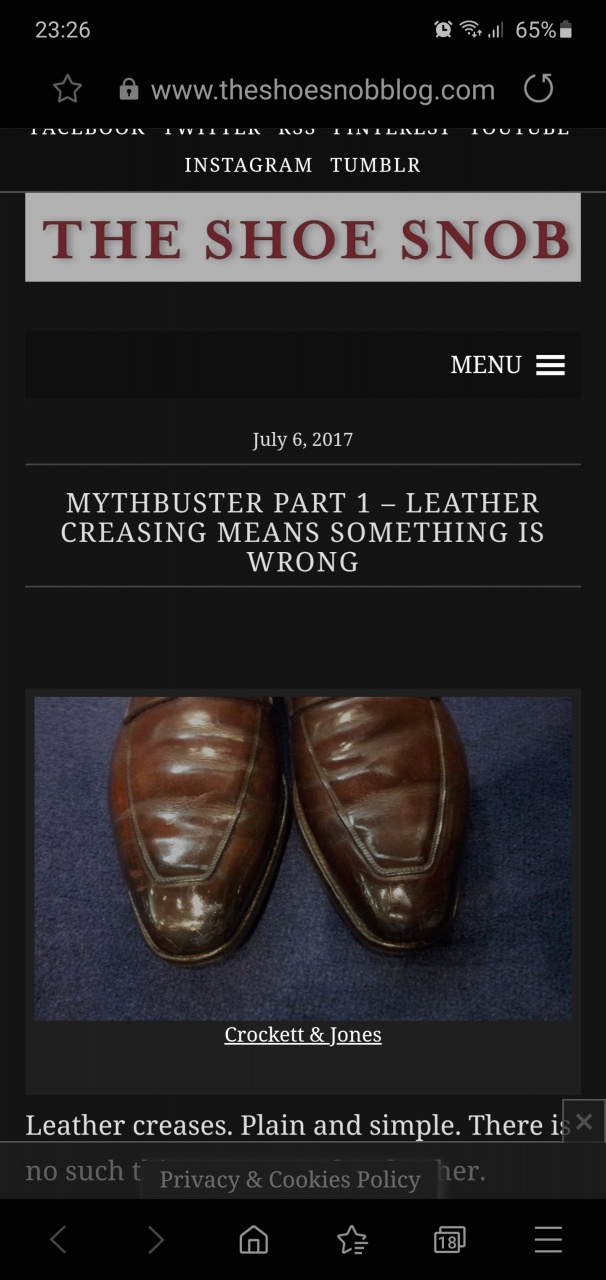Tap The Shoe Snob header banner
The width and height of the screenshot is (606, 1280).
click(303, 238)
